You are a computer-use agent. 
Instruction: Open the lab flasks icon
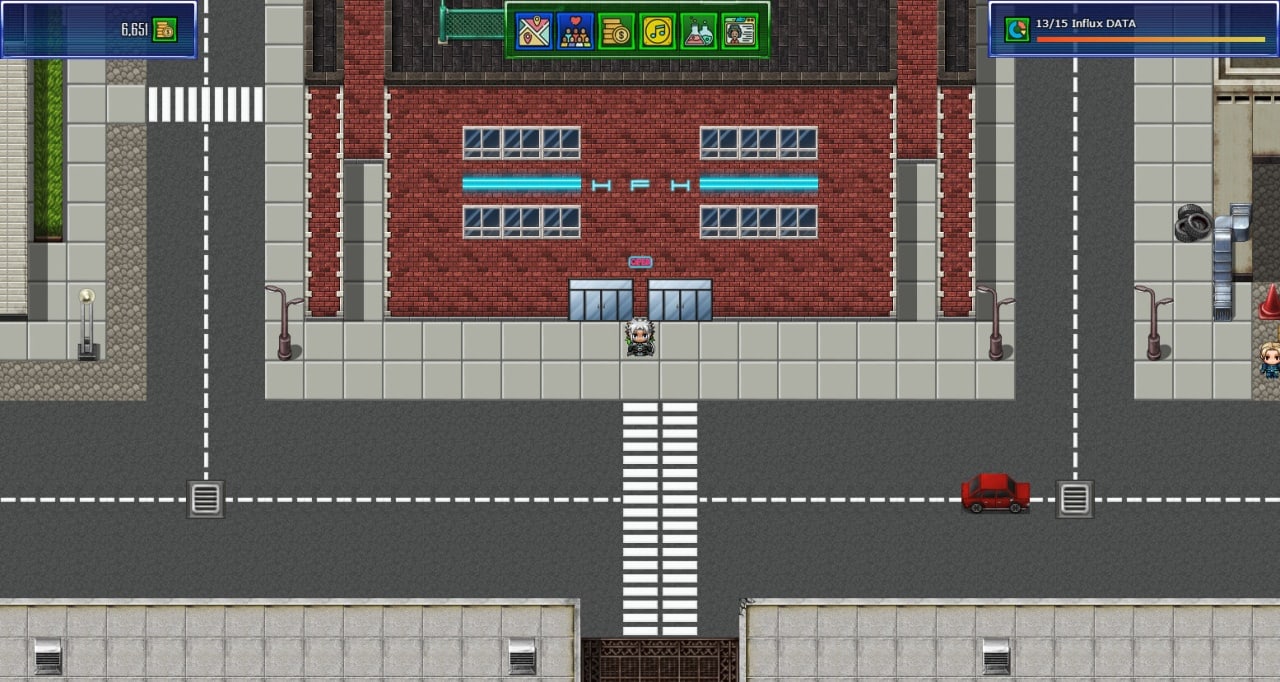(698, 31)
